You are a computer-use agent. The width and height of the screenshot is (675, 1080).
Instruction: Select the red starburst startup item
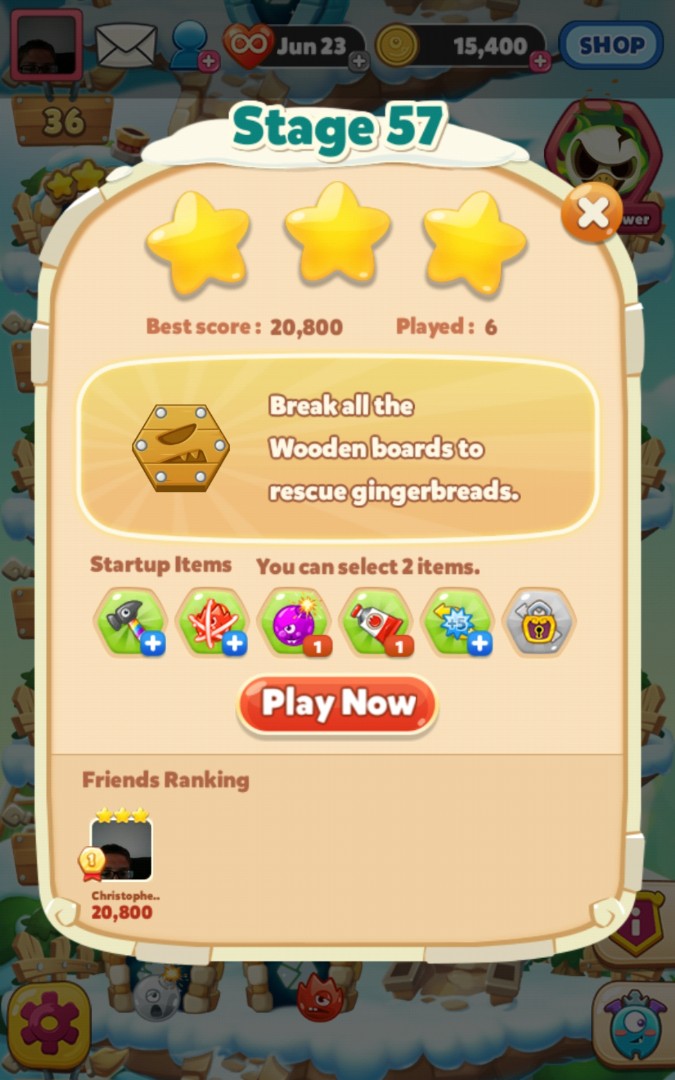[211, 621]
